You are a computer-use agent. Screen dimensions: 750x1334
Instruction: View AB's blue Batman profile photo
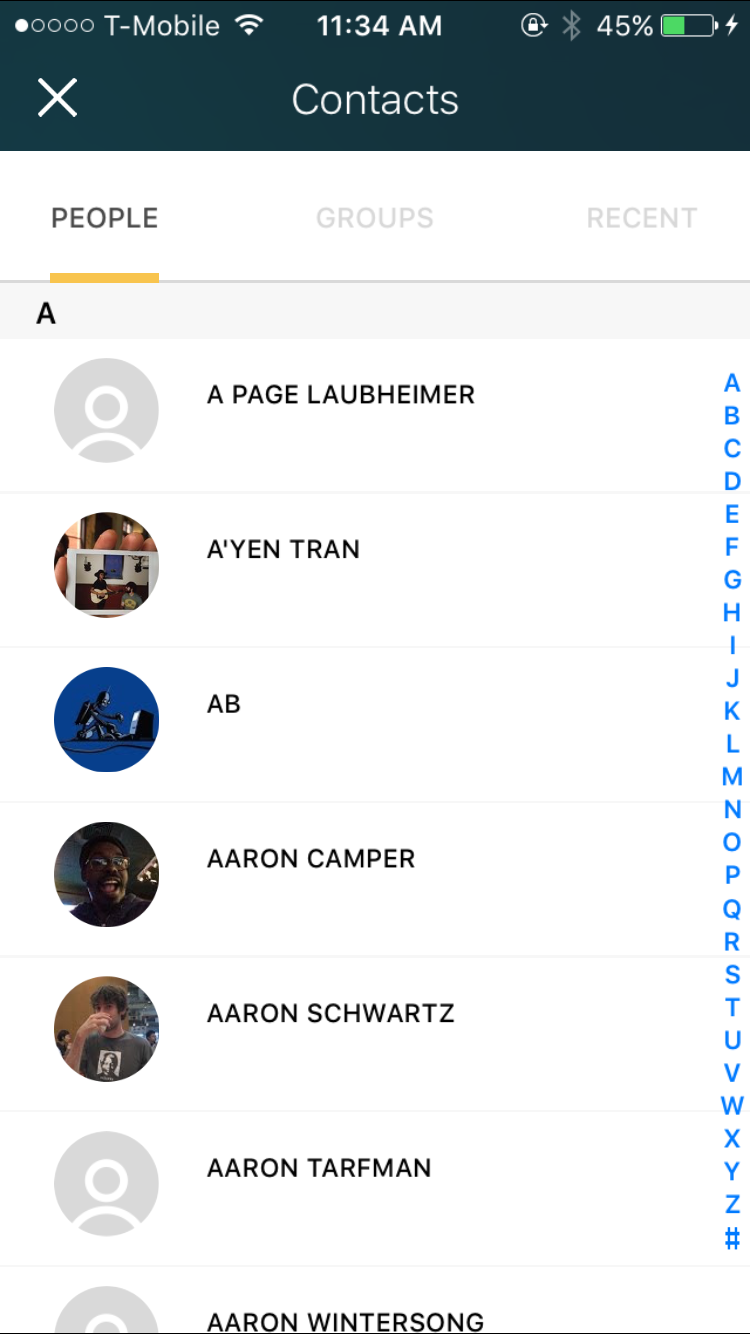coord(106,719)
